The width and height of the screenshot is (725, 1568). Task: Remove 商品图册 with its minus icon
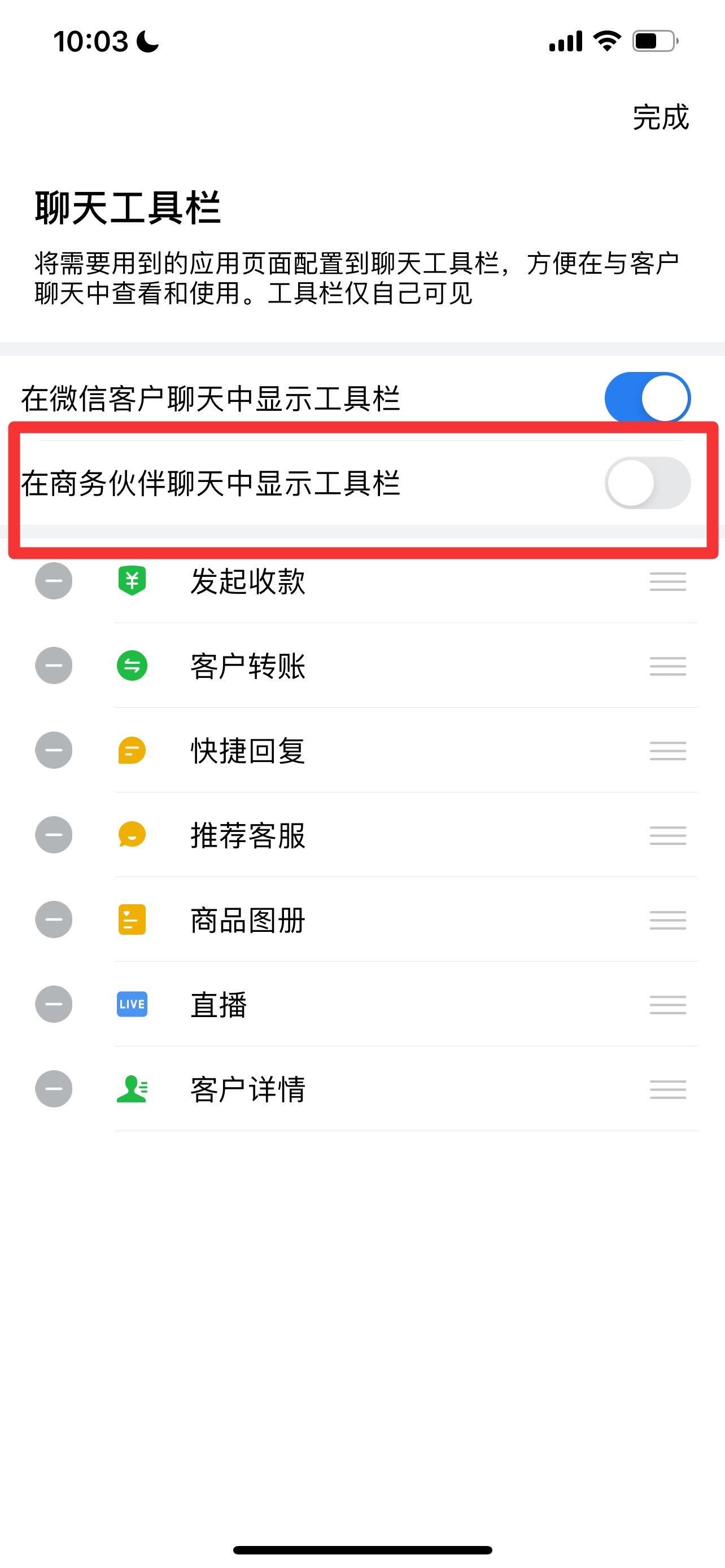point(54,919)
